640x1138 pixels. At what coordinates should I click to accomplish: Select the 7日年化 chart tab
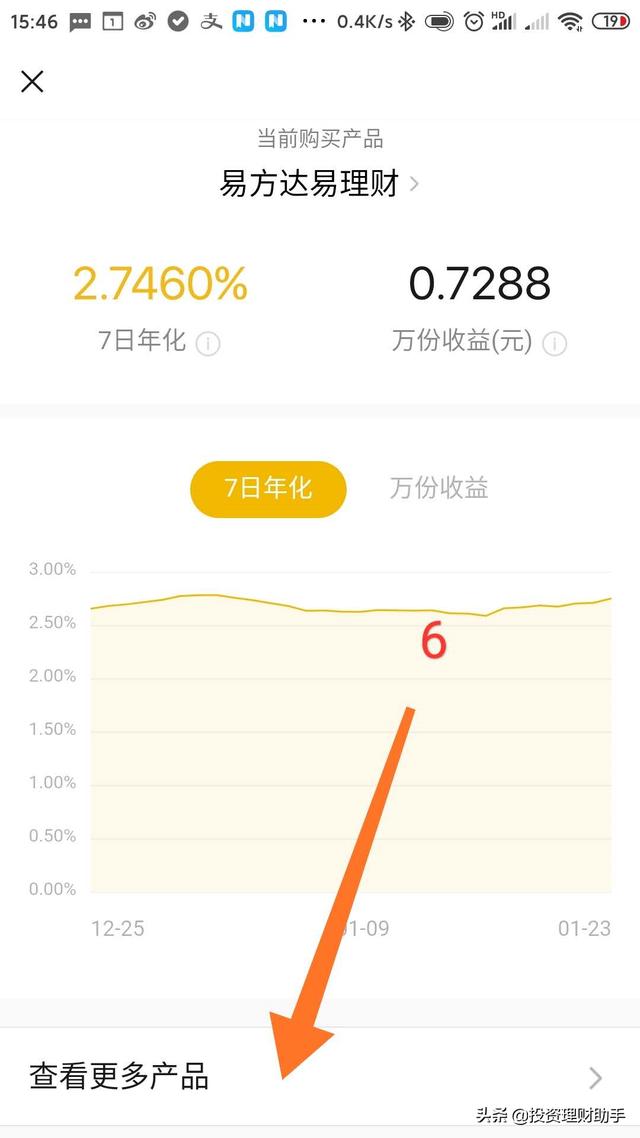(x=268, y=489)
